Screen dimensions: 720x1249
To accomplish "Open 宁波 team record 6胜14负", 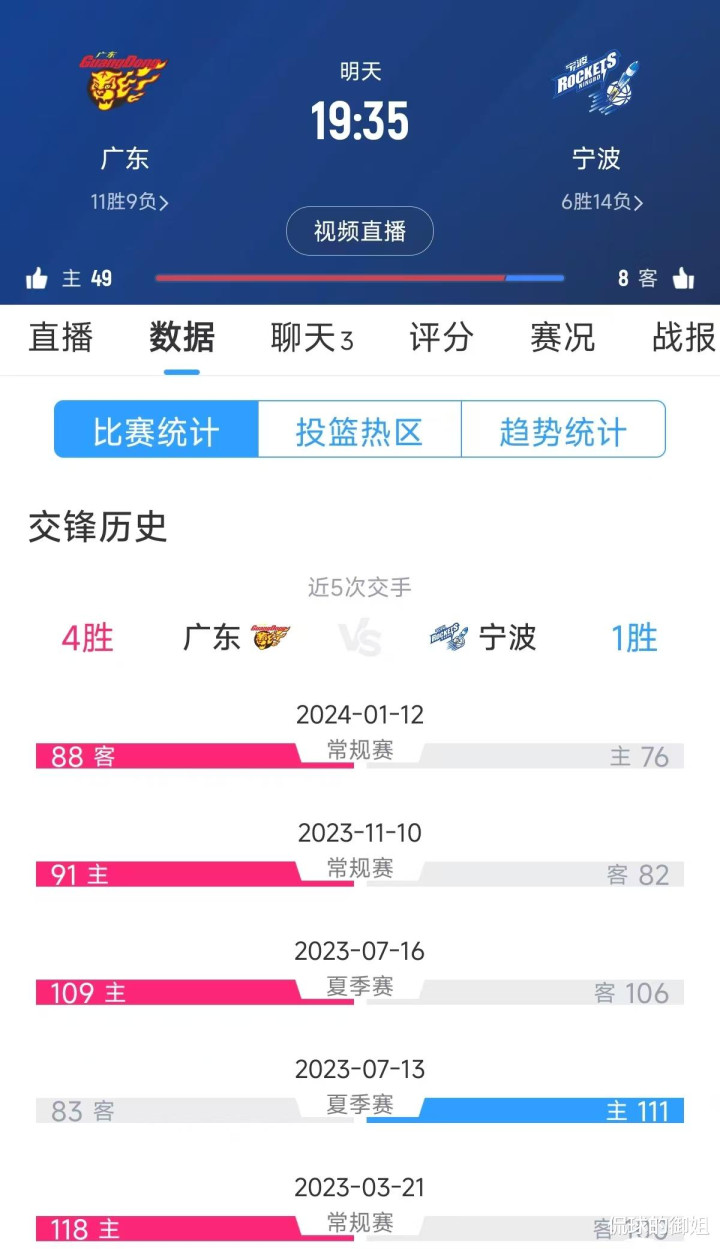I will (x=602, y=202).
